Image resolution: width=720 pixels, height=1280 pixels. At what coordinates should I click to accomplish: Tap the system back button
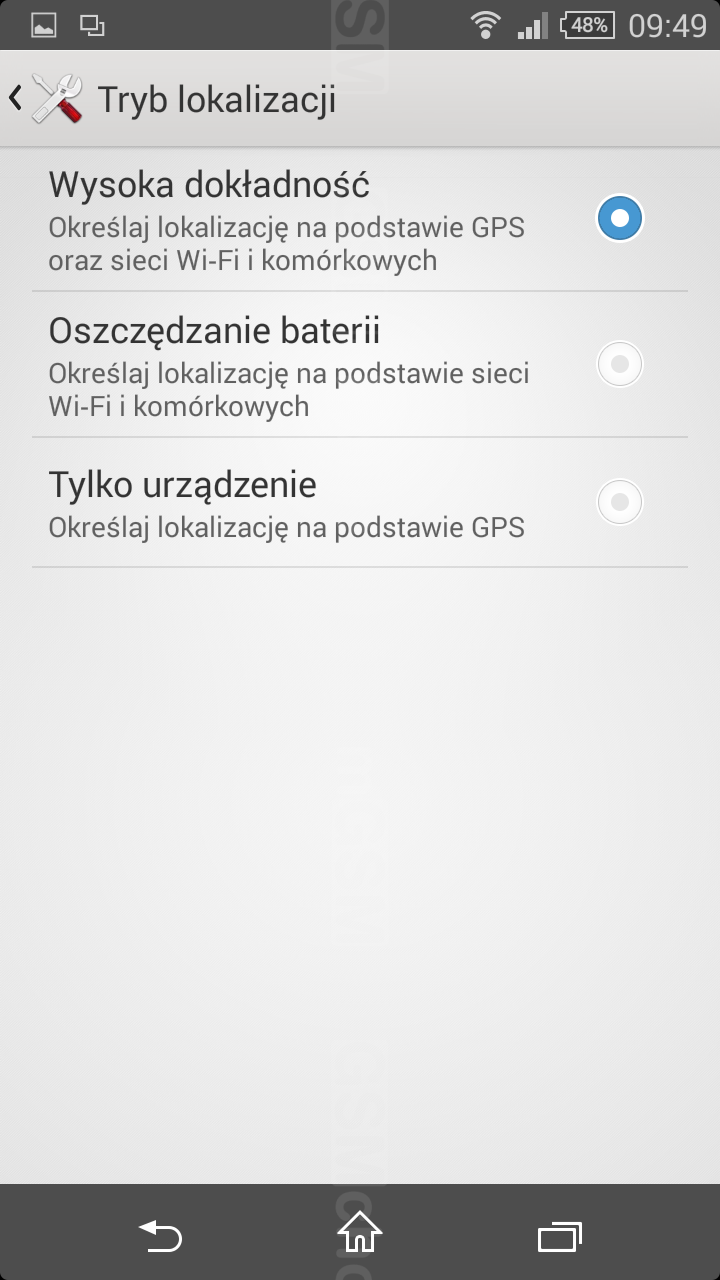coord(160,1237)
